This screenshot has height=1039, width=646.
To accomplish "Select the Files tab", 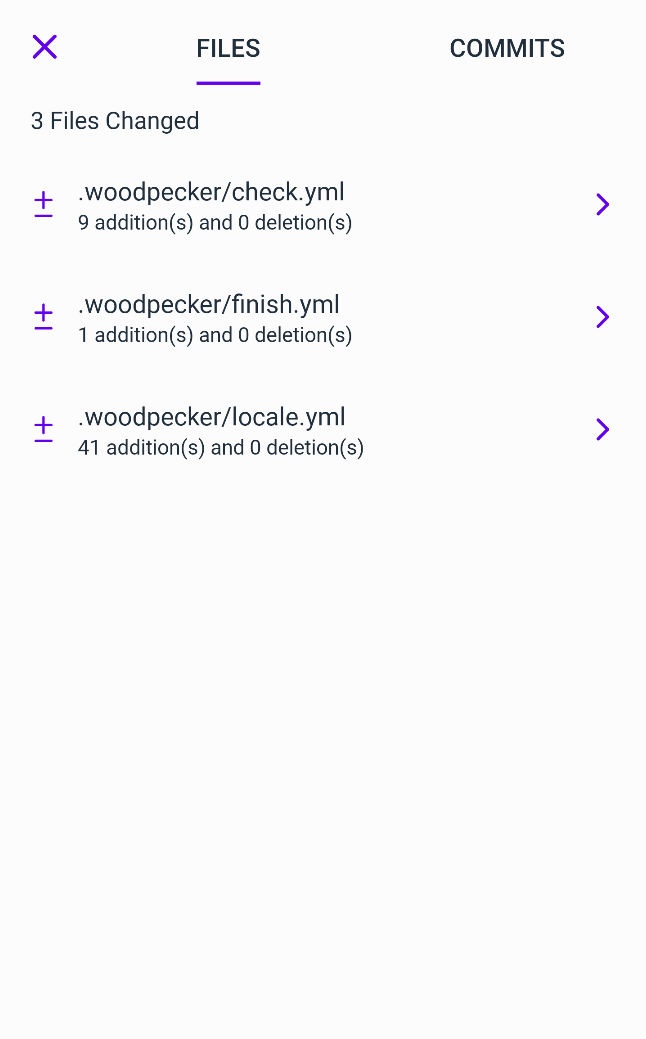I will [228, 48].
